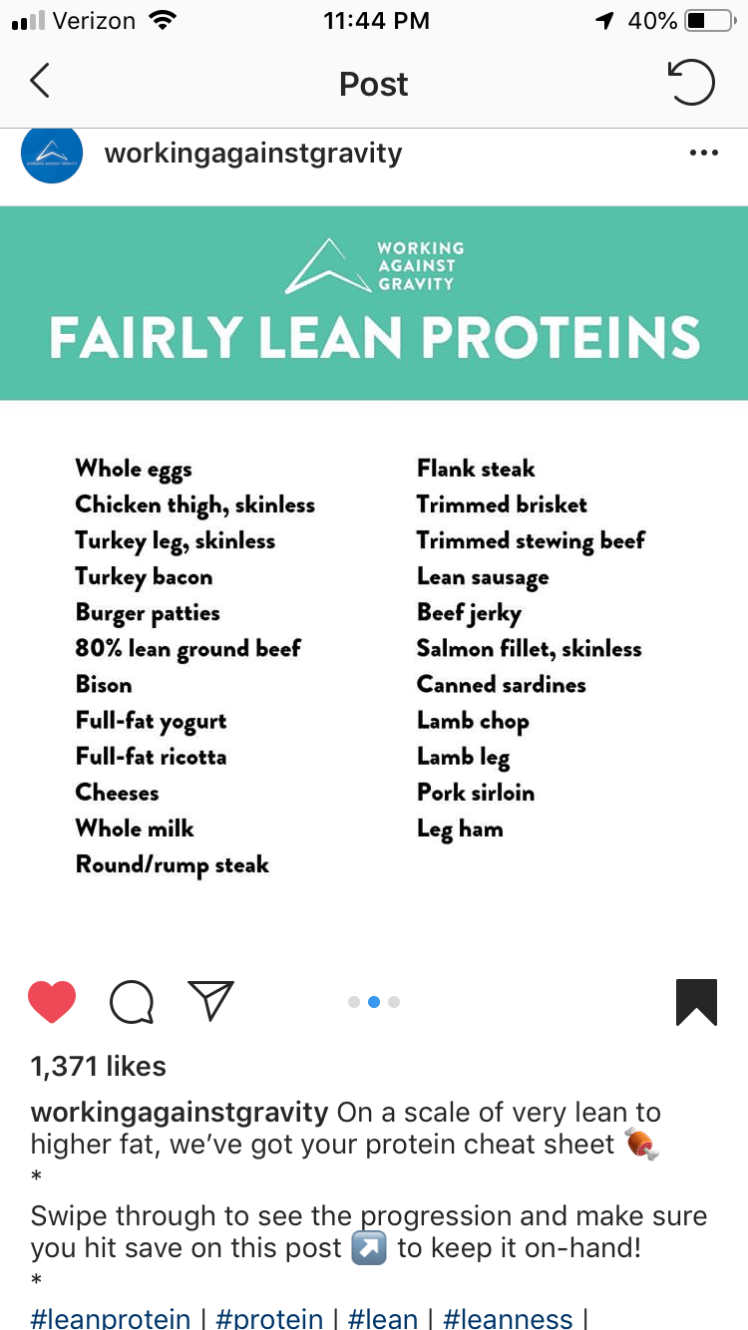Open the #protein hashtag
The height and width of the screenshot is (1330, 748).
[269, 1318]
